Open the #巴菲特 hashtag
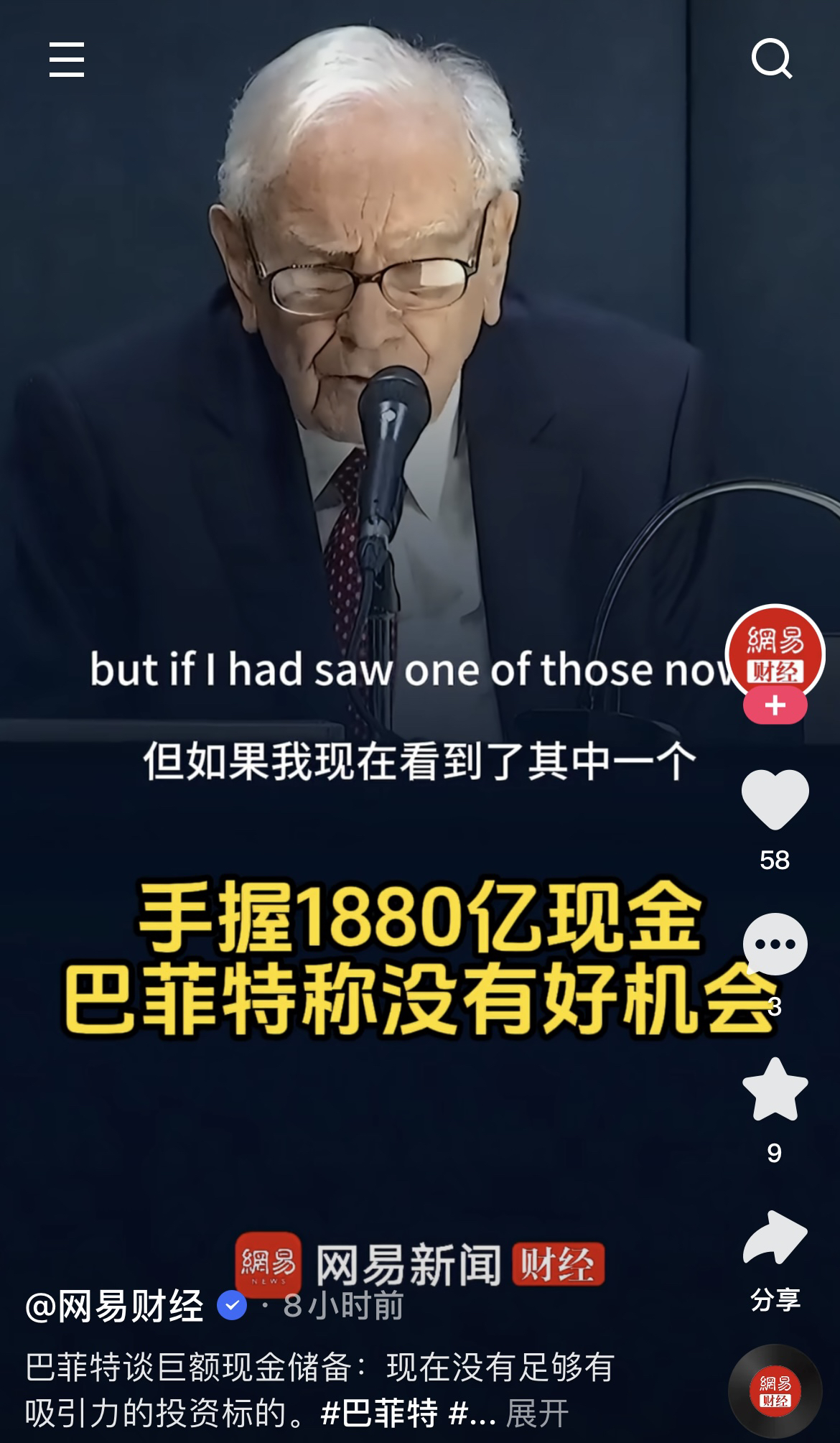The width and height of the screenshot is (840, 1443). coord(379,1414)
